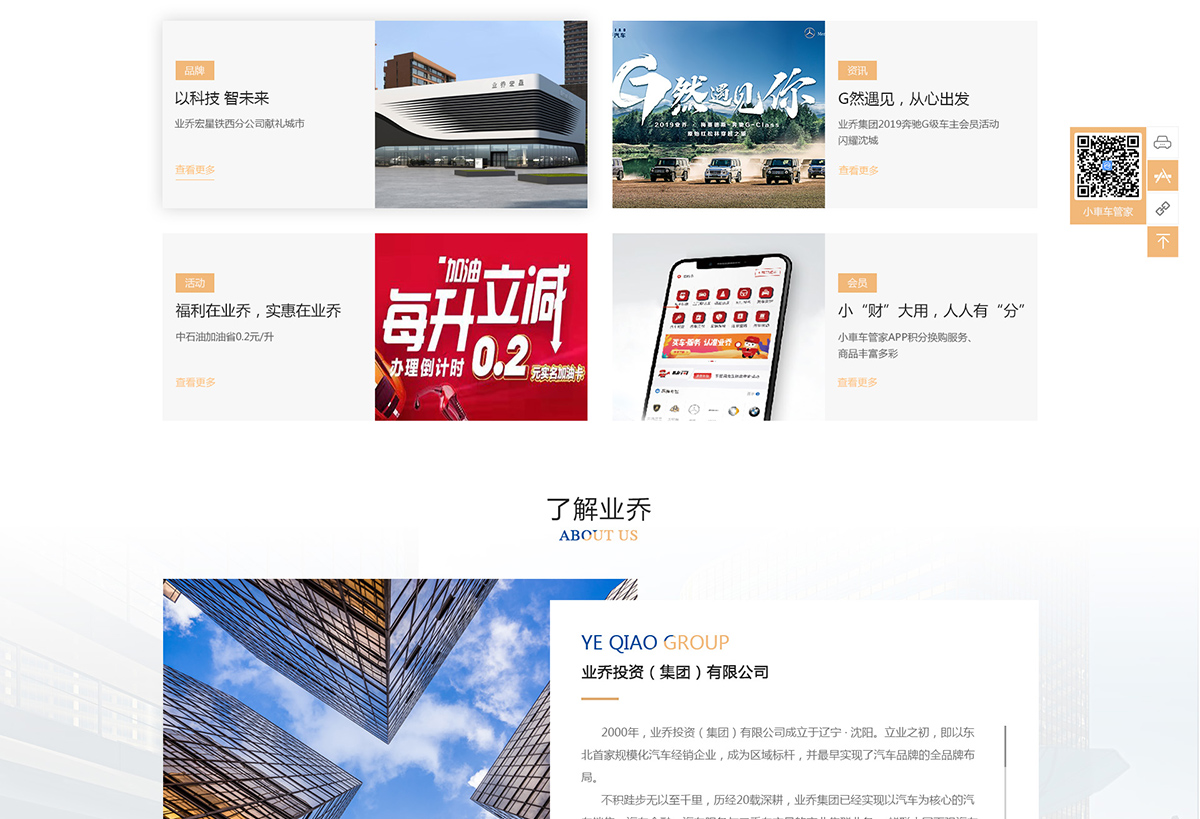Viewport: 1200px width, 819px height.
Task: Tap the back-to-top arrow button
Action: tap(1162, 242)
